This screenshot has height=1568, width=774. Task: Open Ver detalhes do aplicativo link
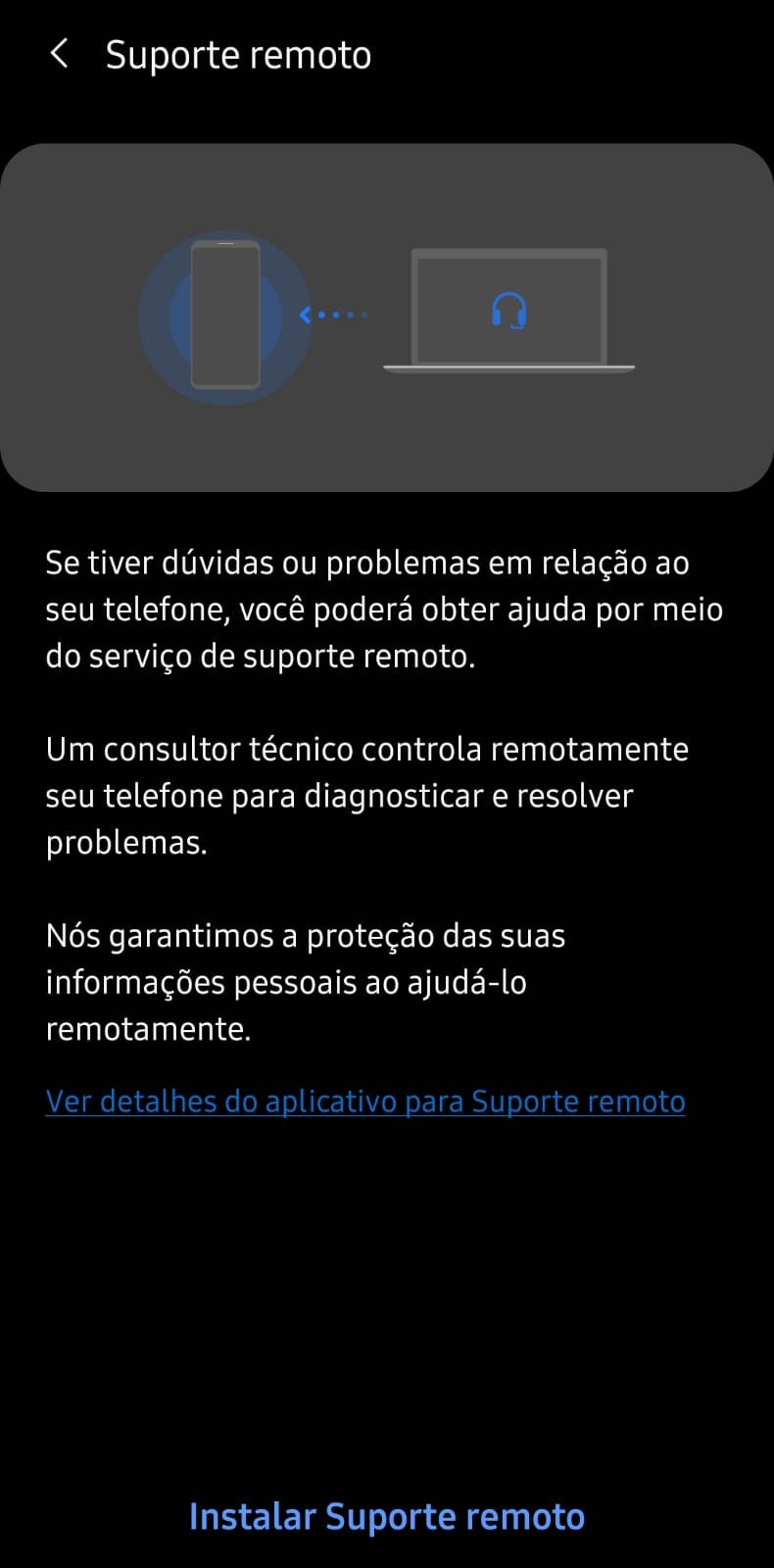364,1102
